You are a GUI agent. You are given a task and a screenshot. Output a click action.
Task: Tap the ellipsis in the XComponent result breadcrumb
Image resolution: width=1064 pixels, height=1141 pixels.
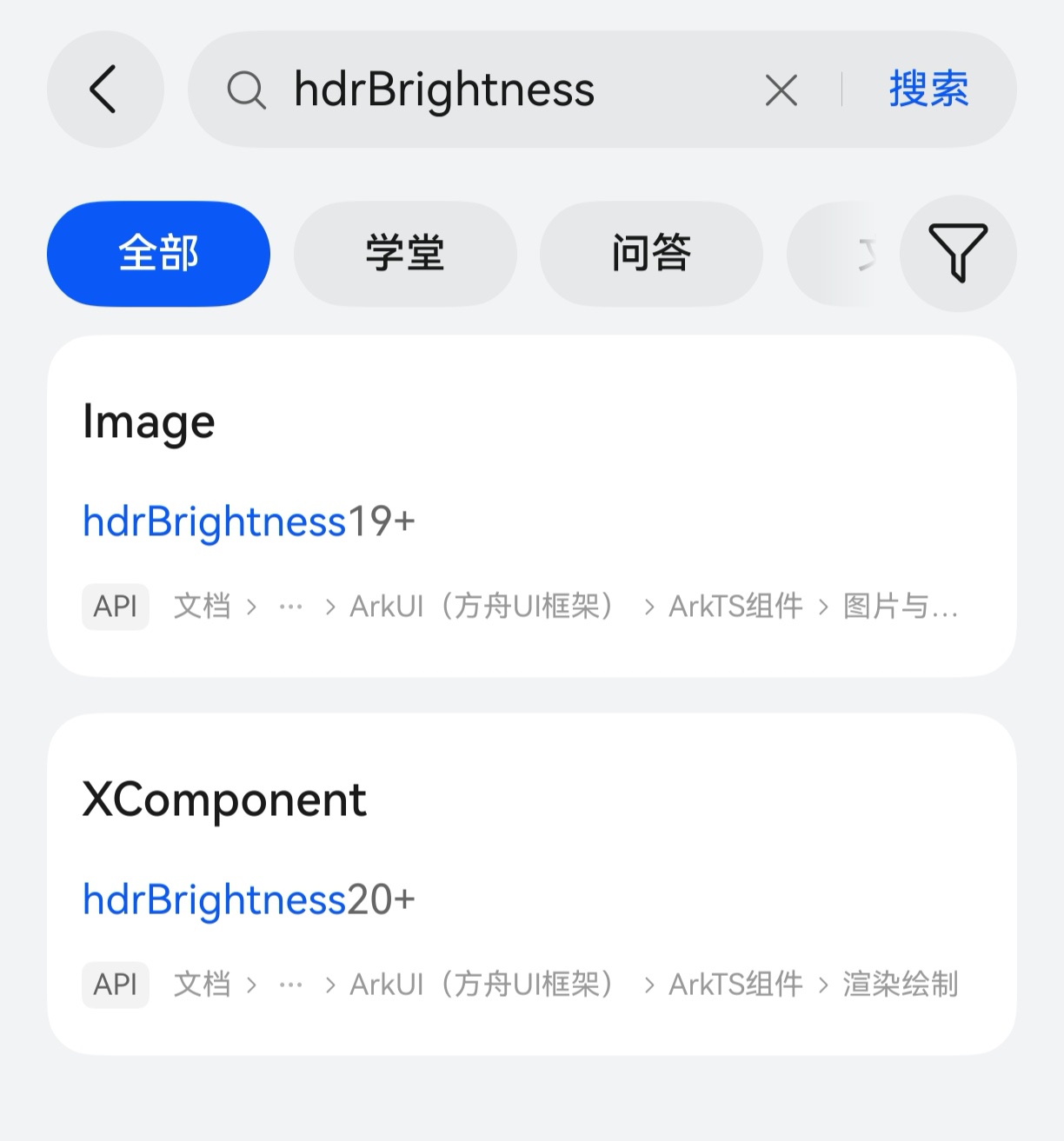[x=290, y=985]
